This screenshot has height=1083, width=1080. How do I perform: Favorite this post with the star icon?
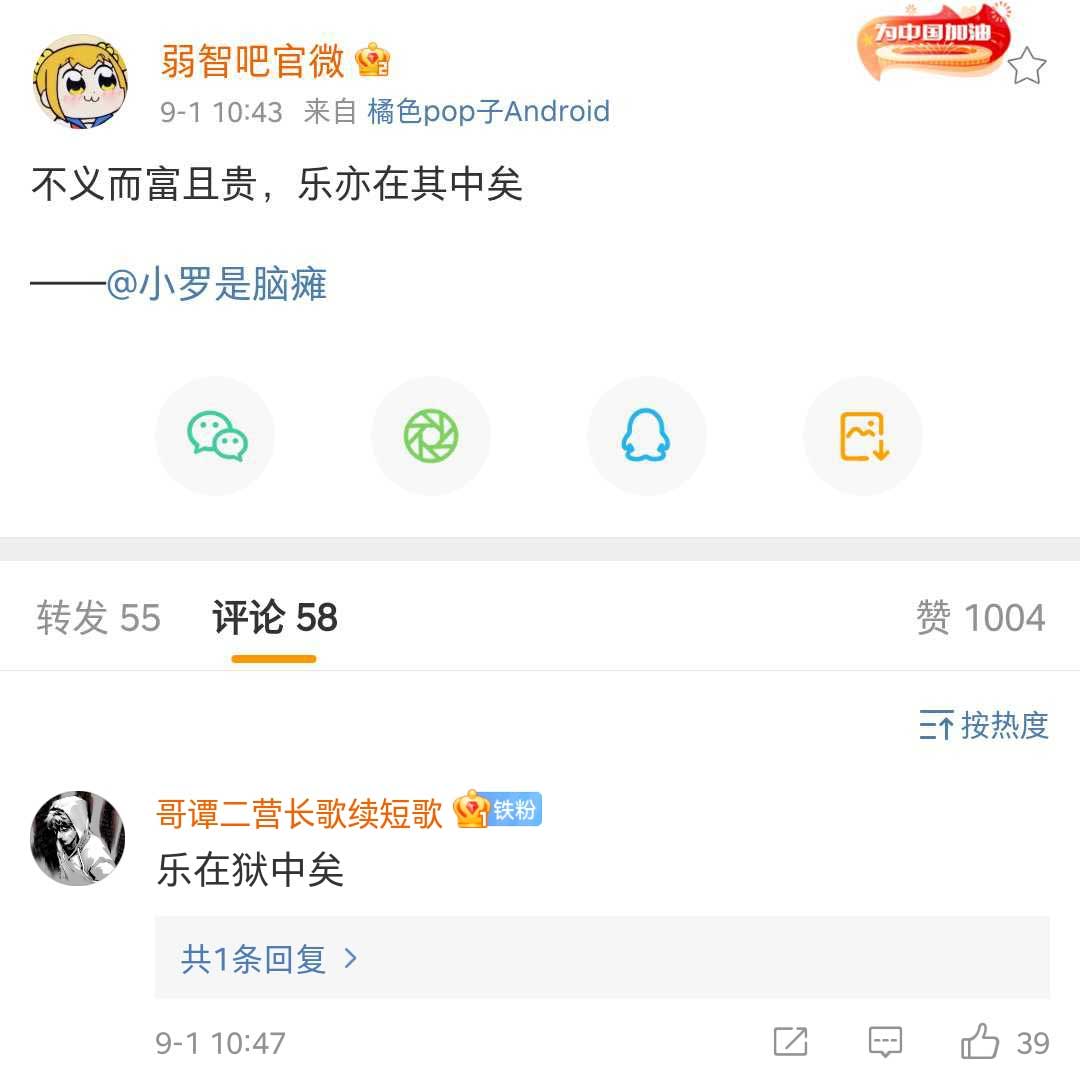(x=1026, y=67)
